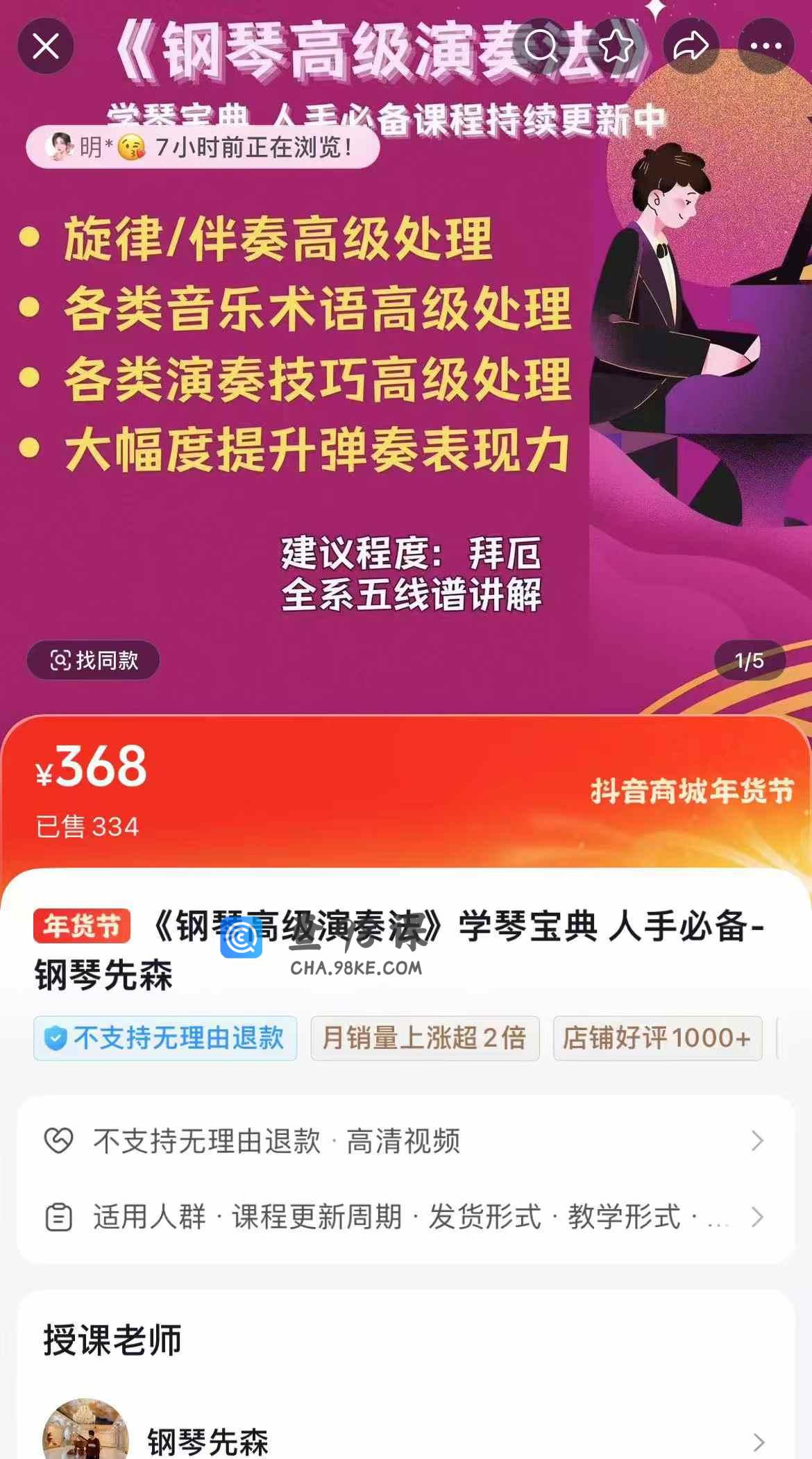The image size is (812, 1459).
Task: Expand the 适用人群 course details row
Action: click(x=405, y=1217)
